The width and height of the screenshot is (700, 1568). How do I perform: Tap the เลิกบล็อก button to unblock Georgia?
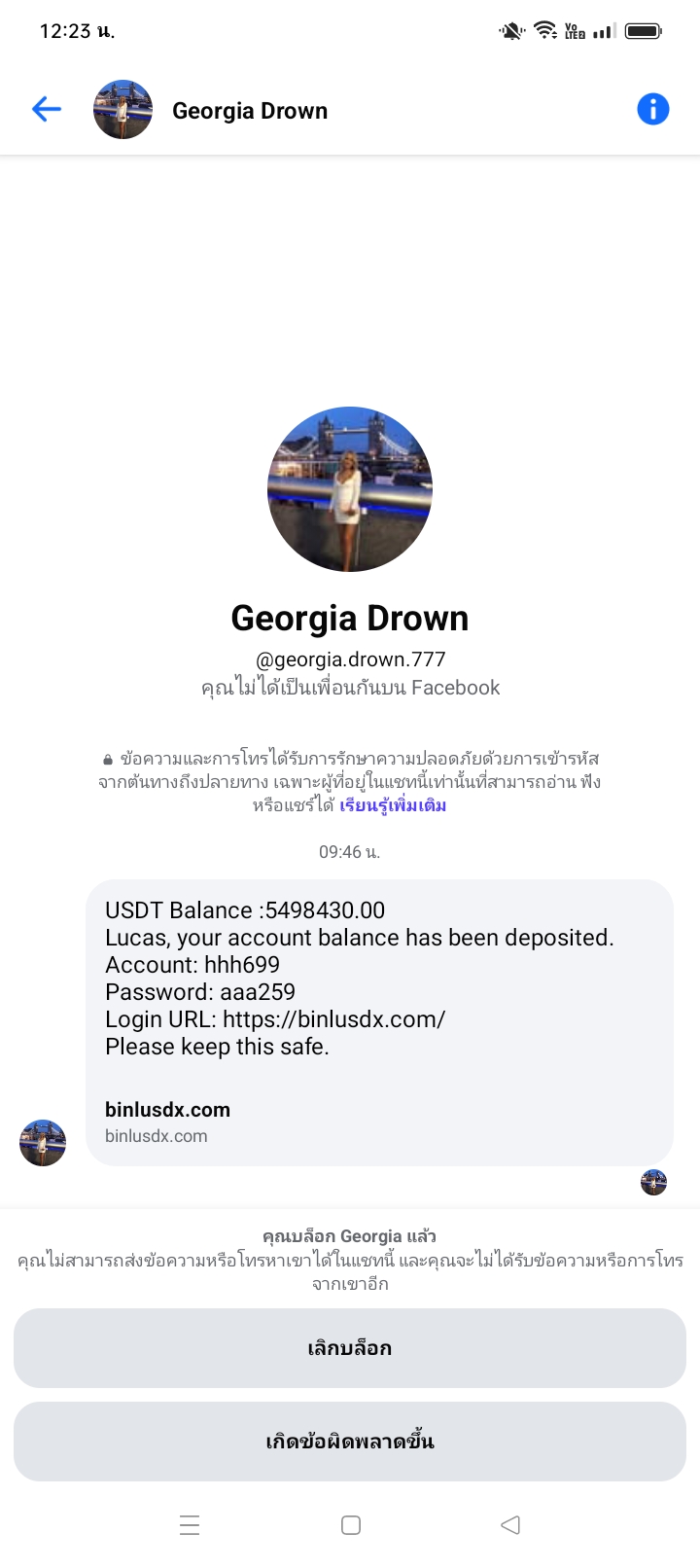click(350, 1348)
